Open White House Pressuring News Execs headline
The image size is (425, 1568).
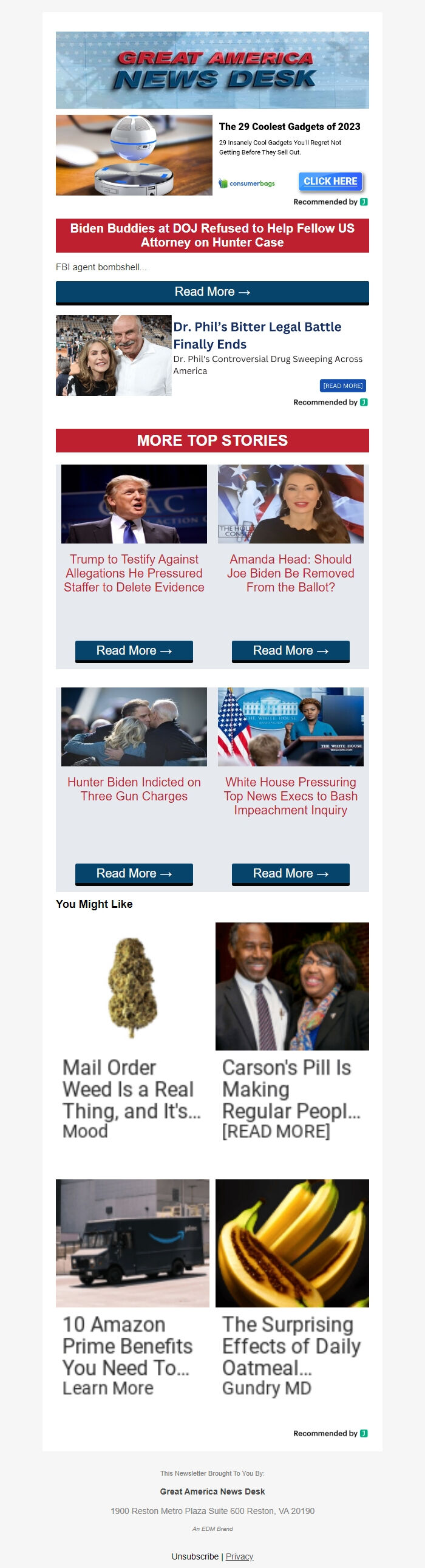coord(290,796)
